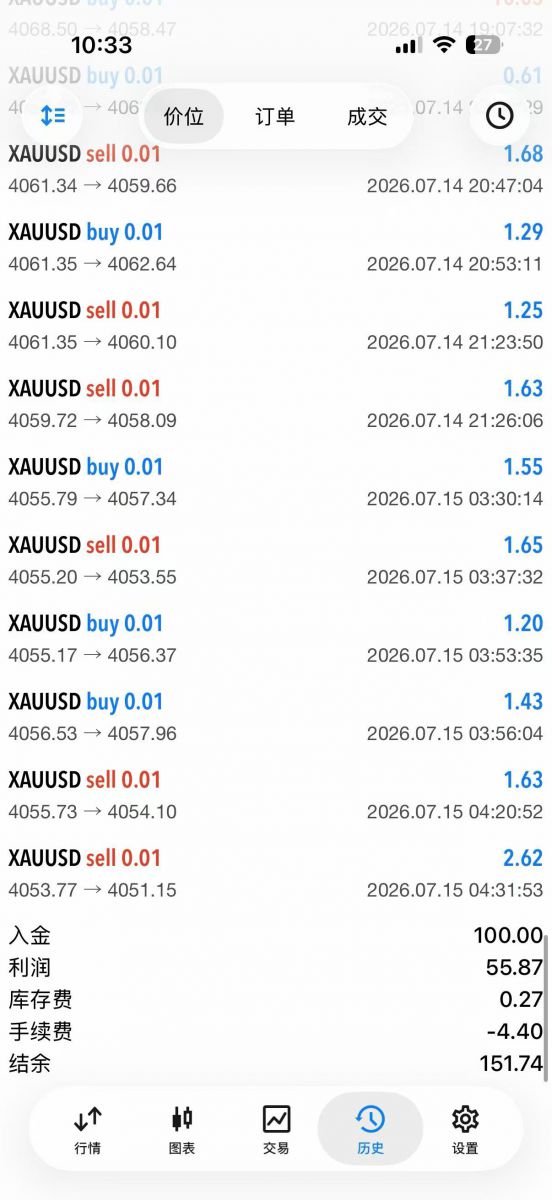Open the 图表 tab

pyautogui.click(x=182, y=1130)
